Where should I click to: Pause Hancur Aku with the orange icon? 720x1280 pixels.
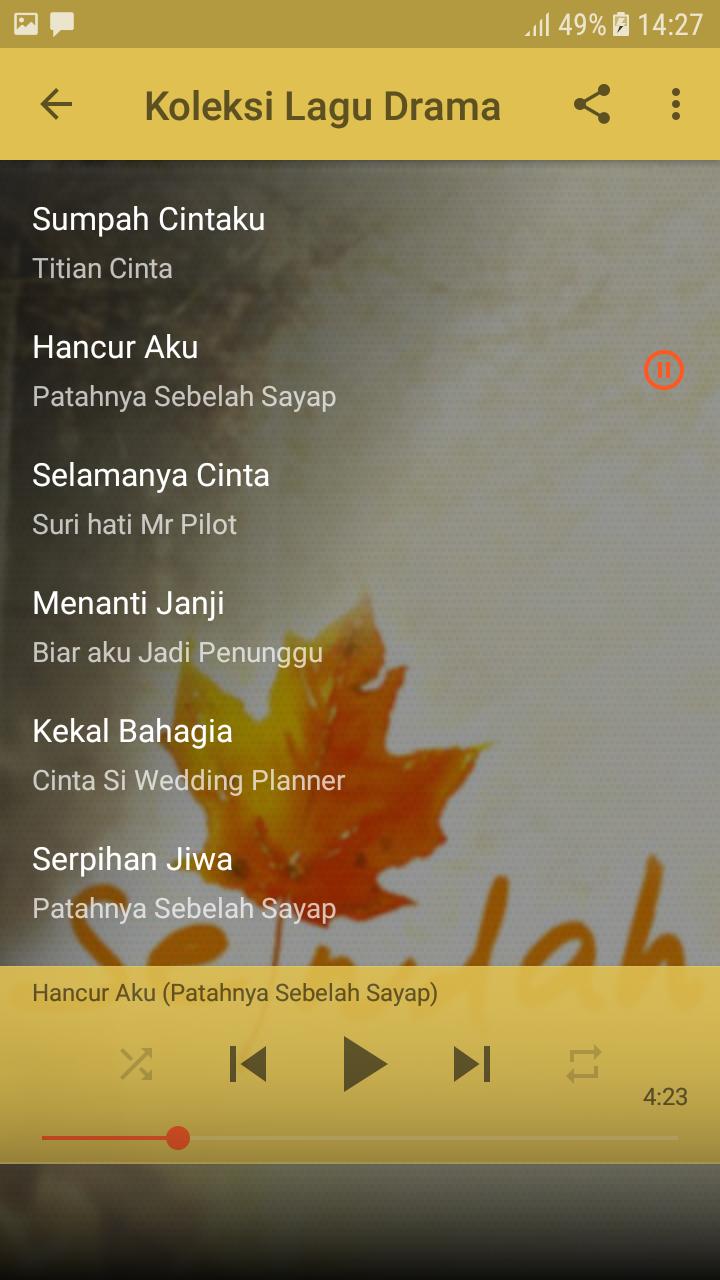pyautogui.click(x=664, y=370)
